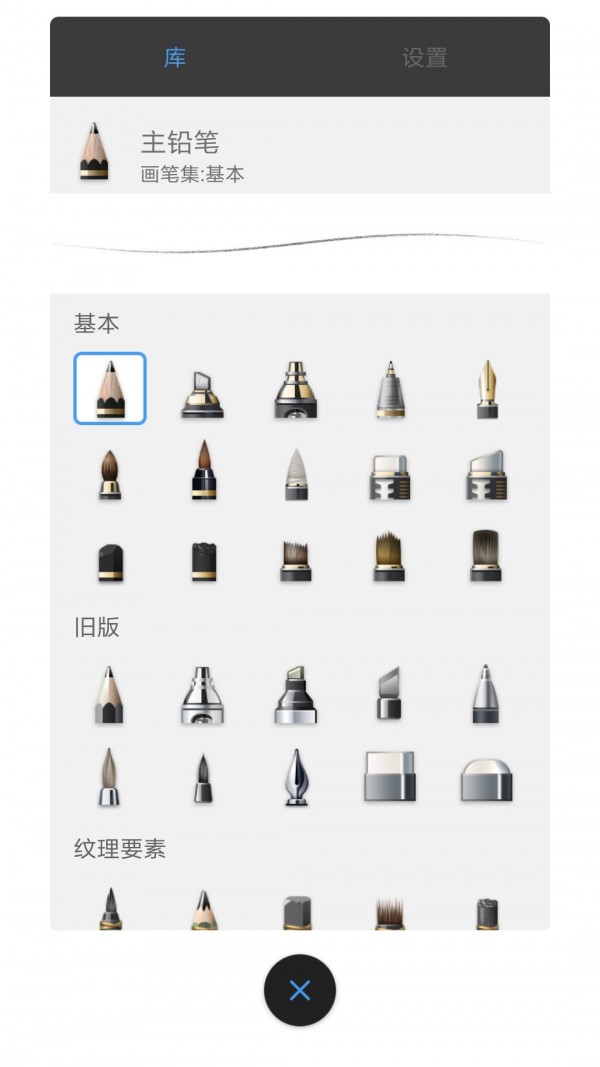Select the silver ink pen nib in 旧版
This screenshot has height=1067, width=600.
298,777
